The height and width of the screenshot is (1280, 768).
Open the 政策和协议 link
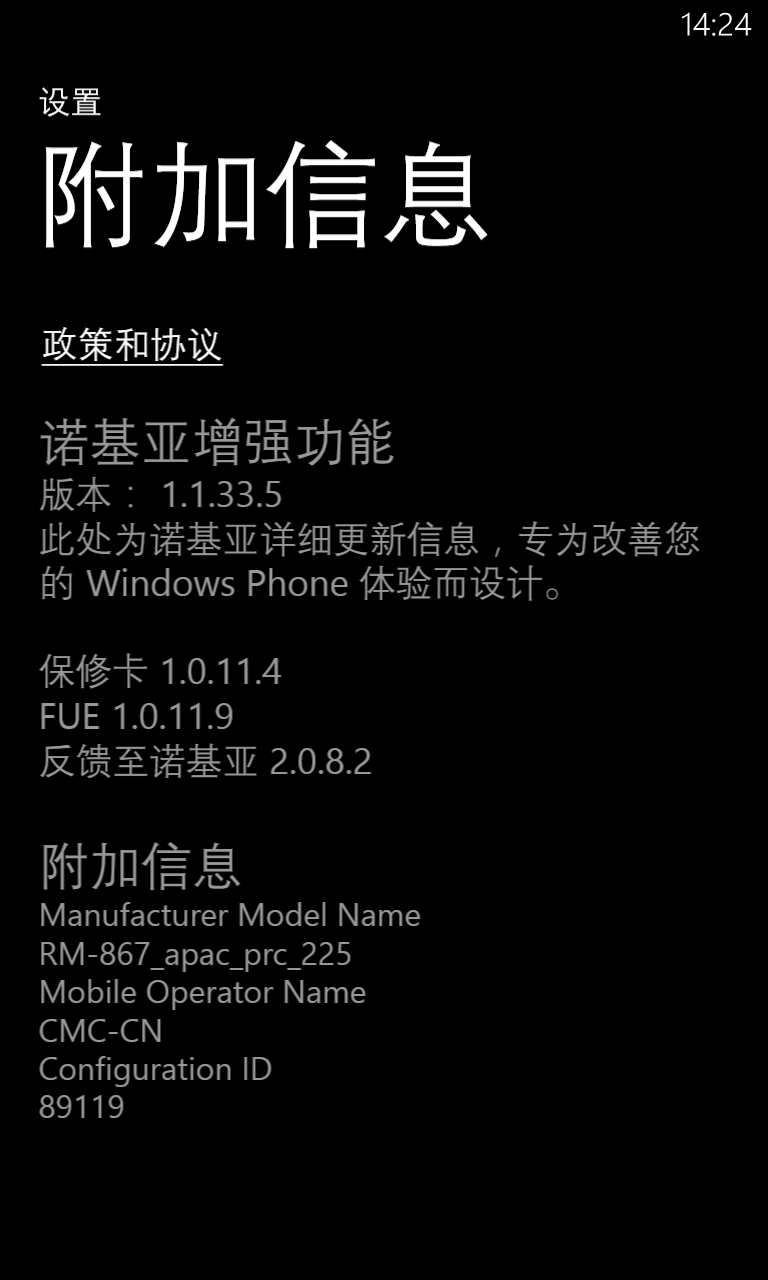(x=131, y=345)
